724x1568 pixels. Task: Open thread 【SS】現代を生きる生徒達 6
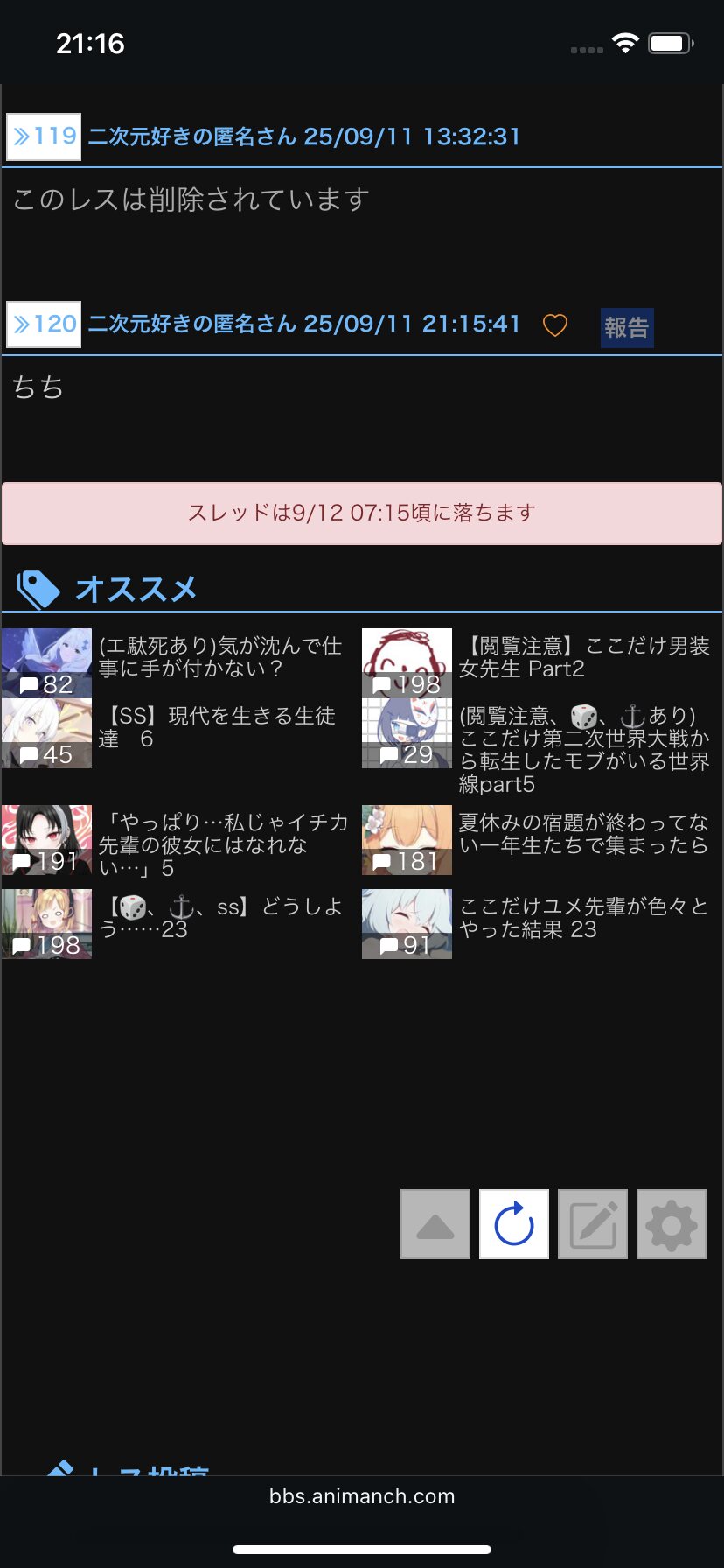click(216, 727)
